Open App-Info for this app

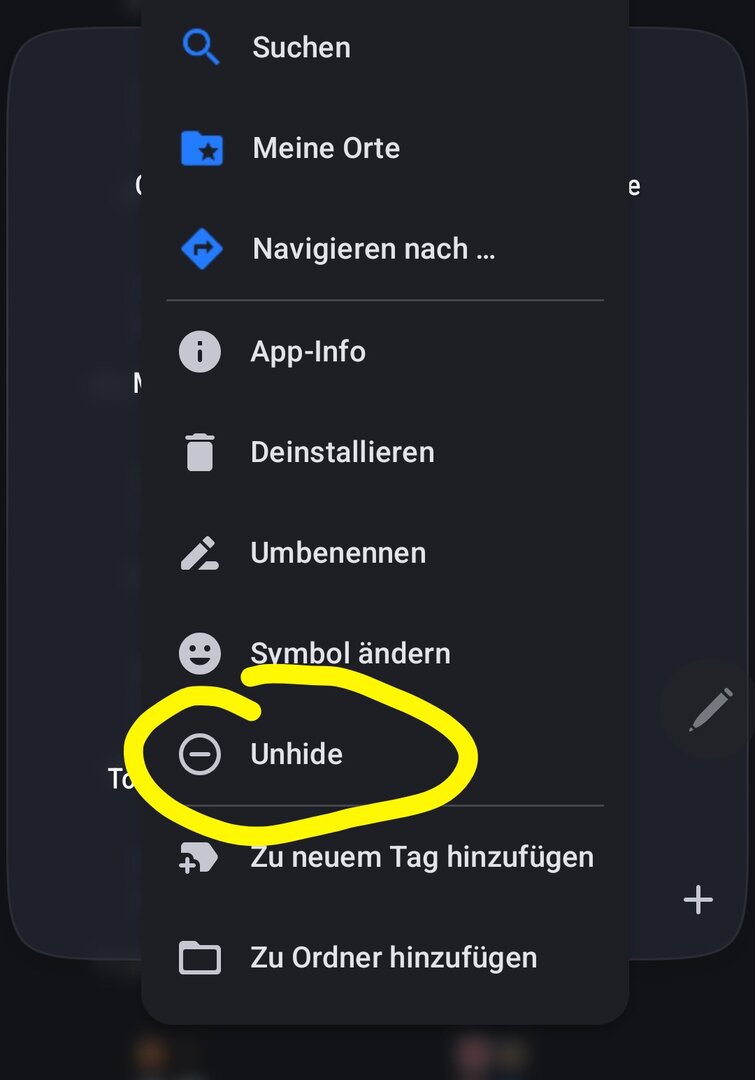click(308, 352)
